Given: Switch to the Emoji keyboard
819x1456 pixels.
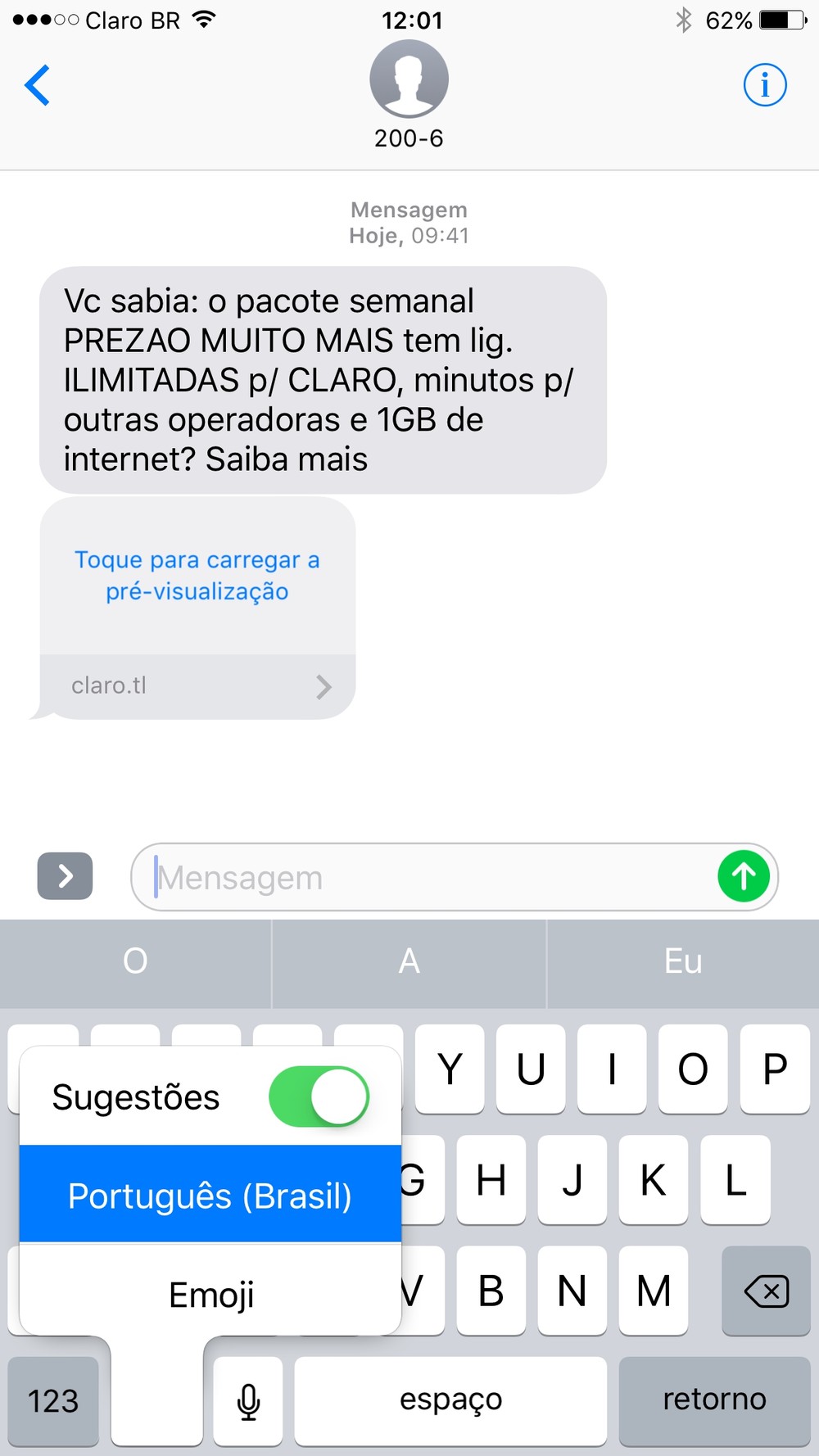Looking at the screenshot, I should coord(210,1295).
